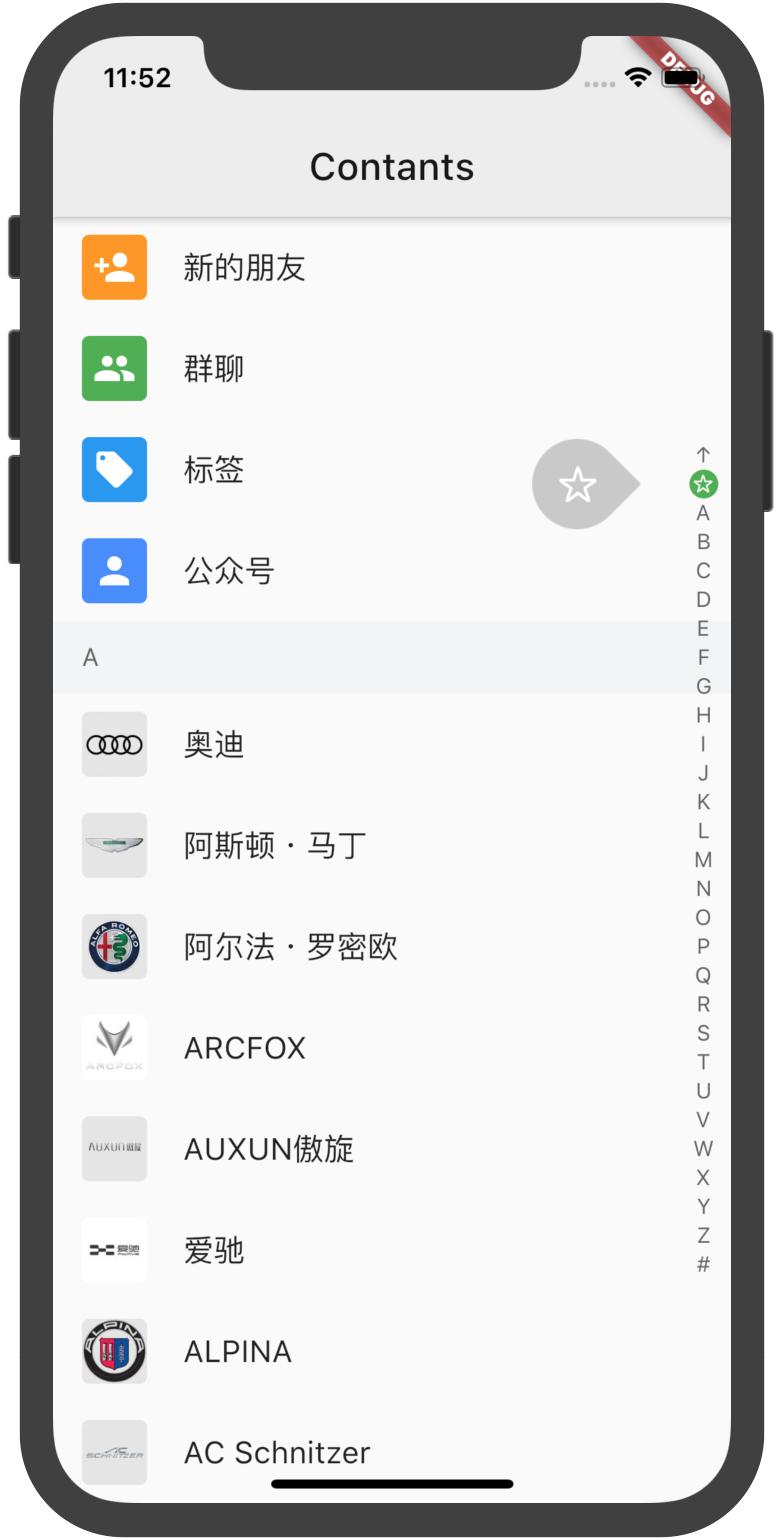Jump to top with the index arrow
This screenshot has height=1540, width=784.
703,455
